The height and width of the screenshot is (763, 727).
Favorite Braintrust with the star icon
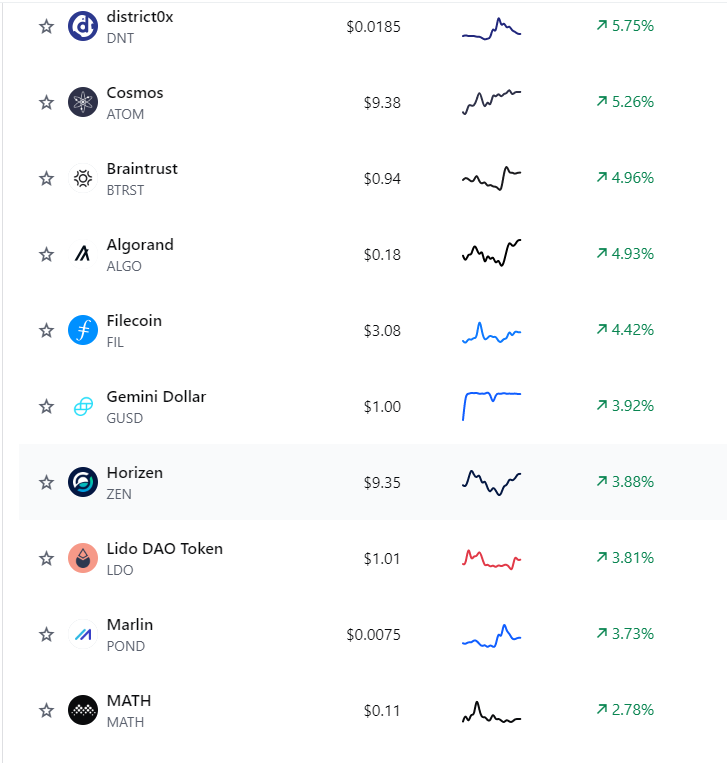[46, 178]
